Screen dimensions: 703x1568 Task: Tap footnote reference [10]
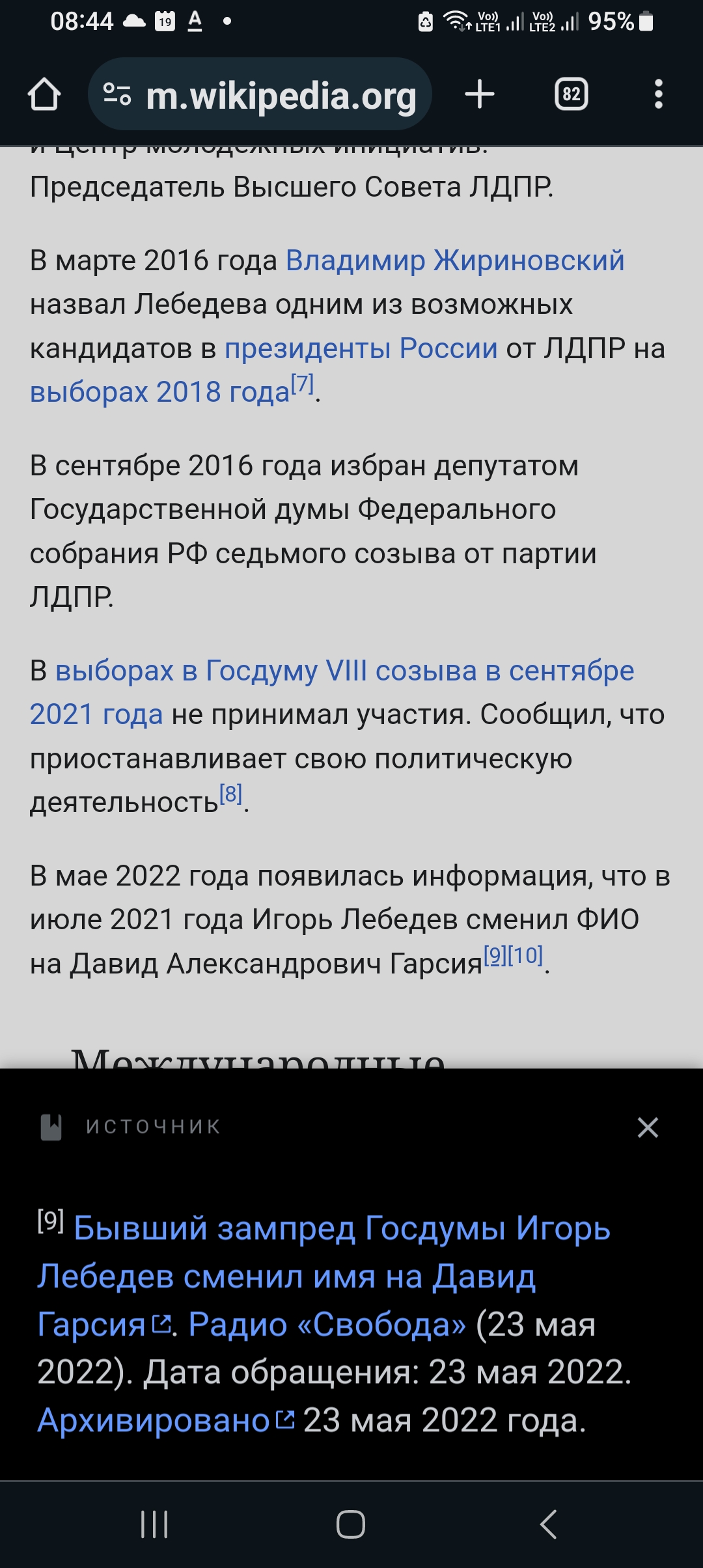[526, 956]
